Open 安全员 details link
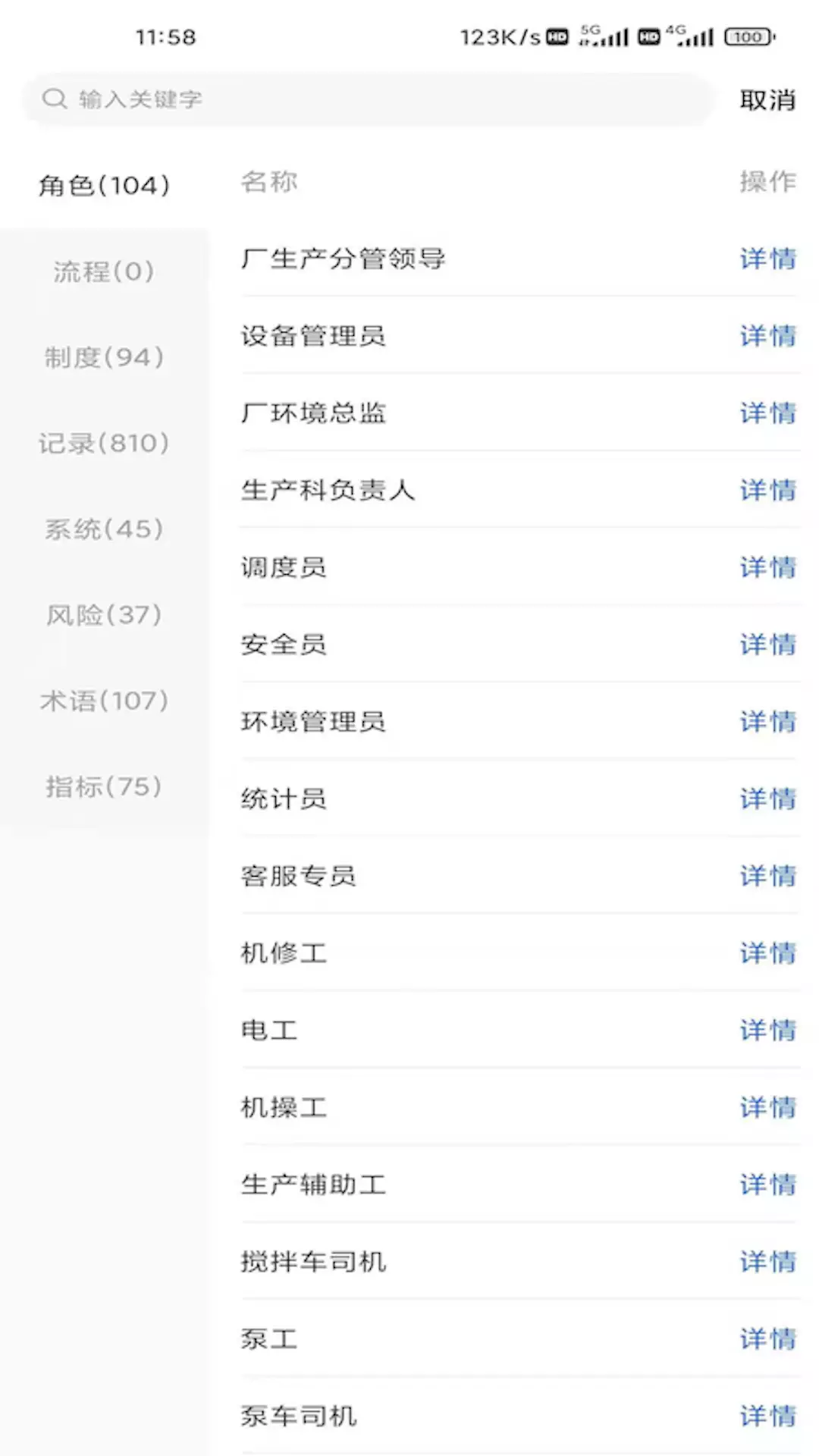The width and height of the screenshot is (819, 1456). [x=767, y=645]
